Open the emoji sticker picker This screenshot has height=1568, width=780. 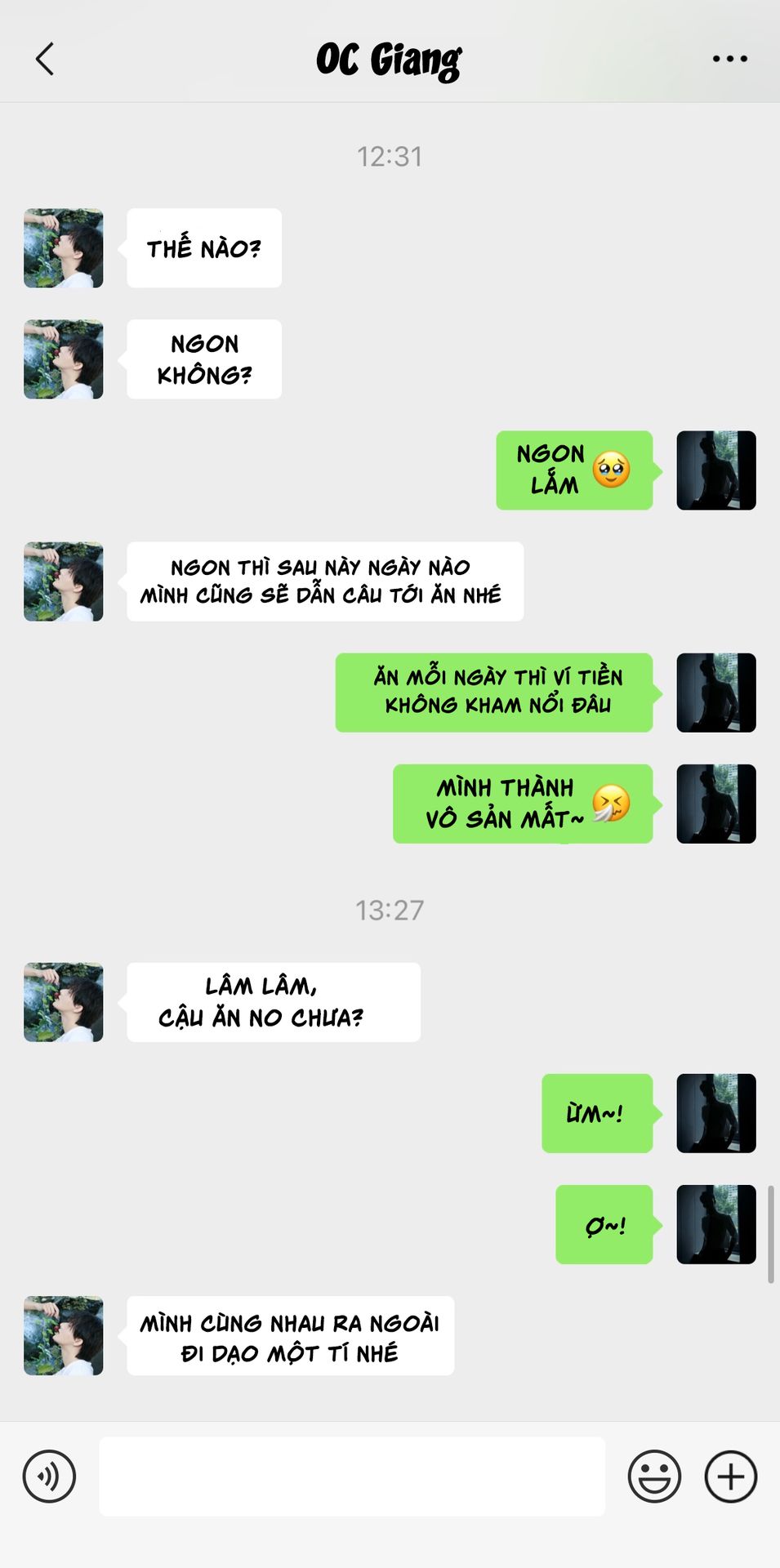654,1477
